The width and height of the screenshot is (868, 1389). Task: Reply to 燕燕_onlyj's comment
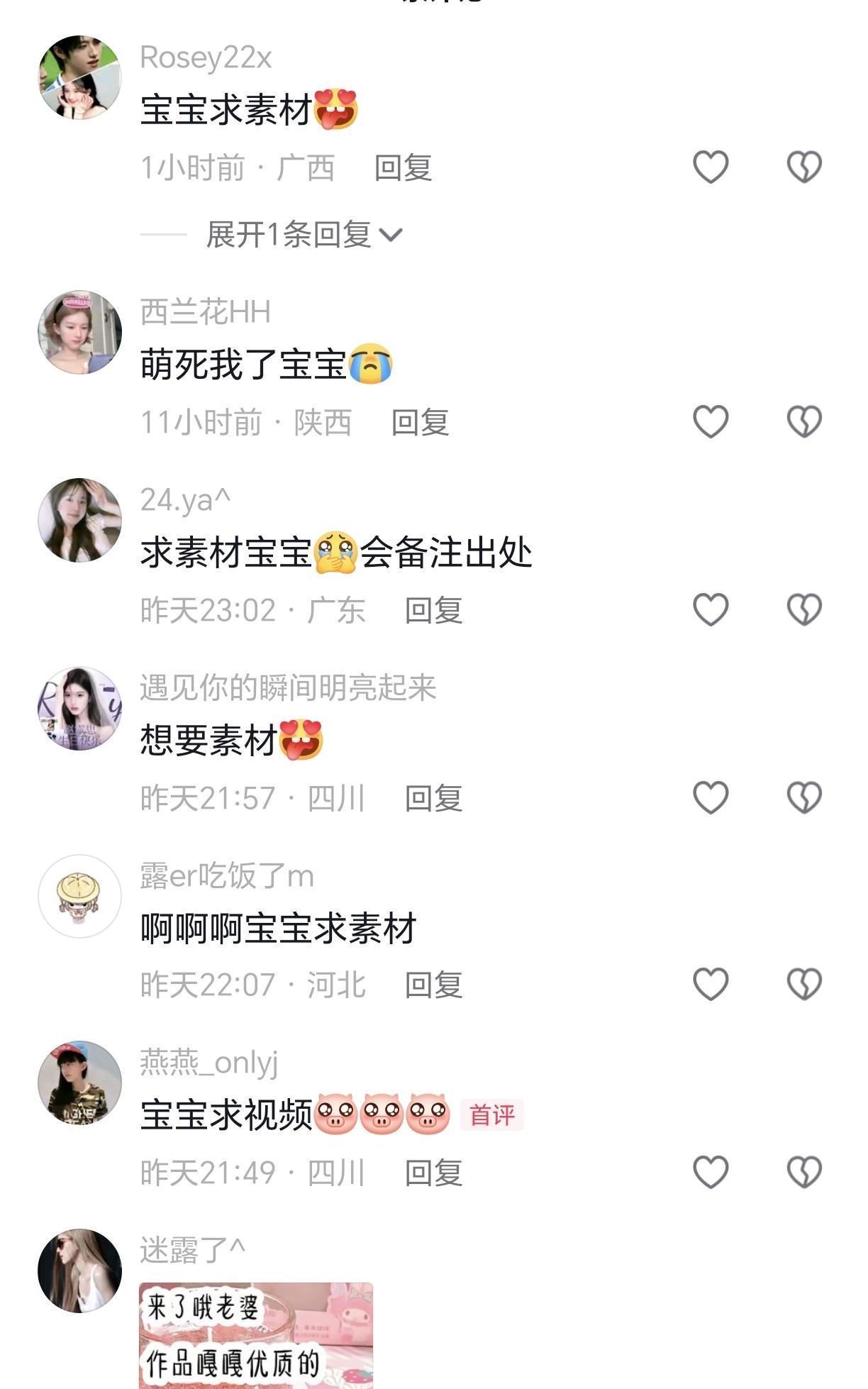coord(433,1173)
